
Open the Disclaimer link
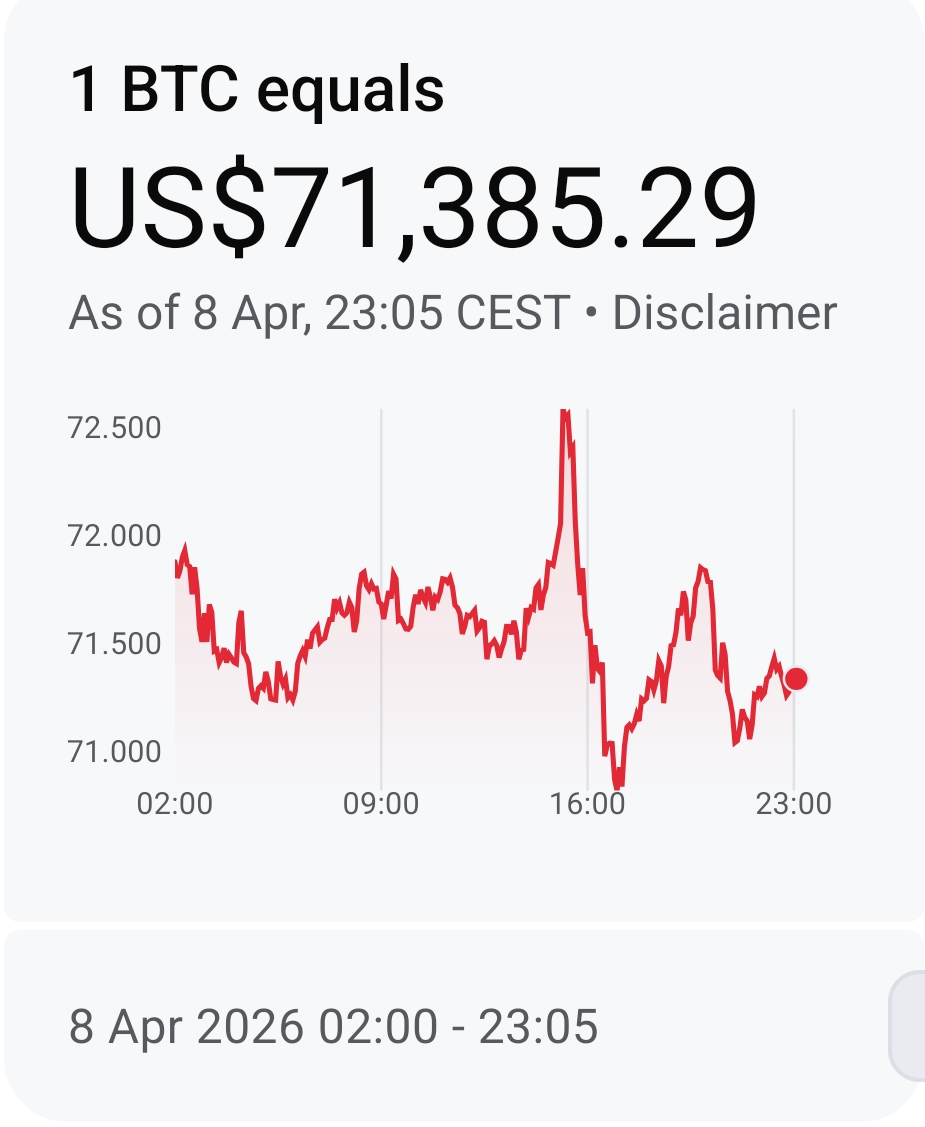pyautogui.click(x=724, y=313)
